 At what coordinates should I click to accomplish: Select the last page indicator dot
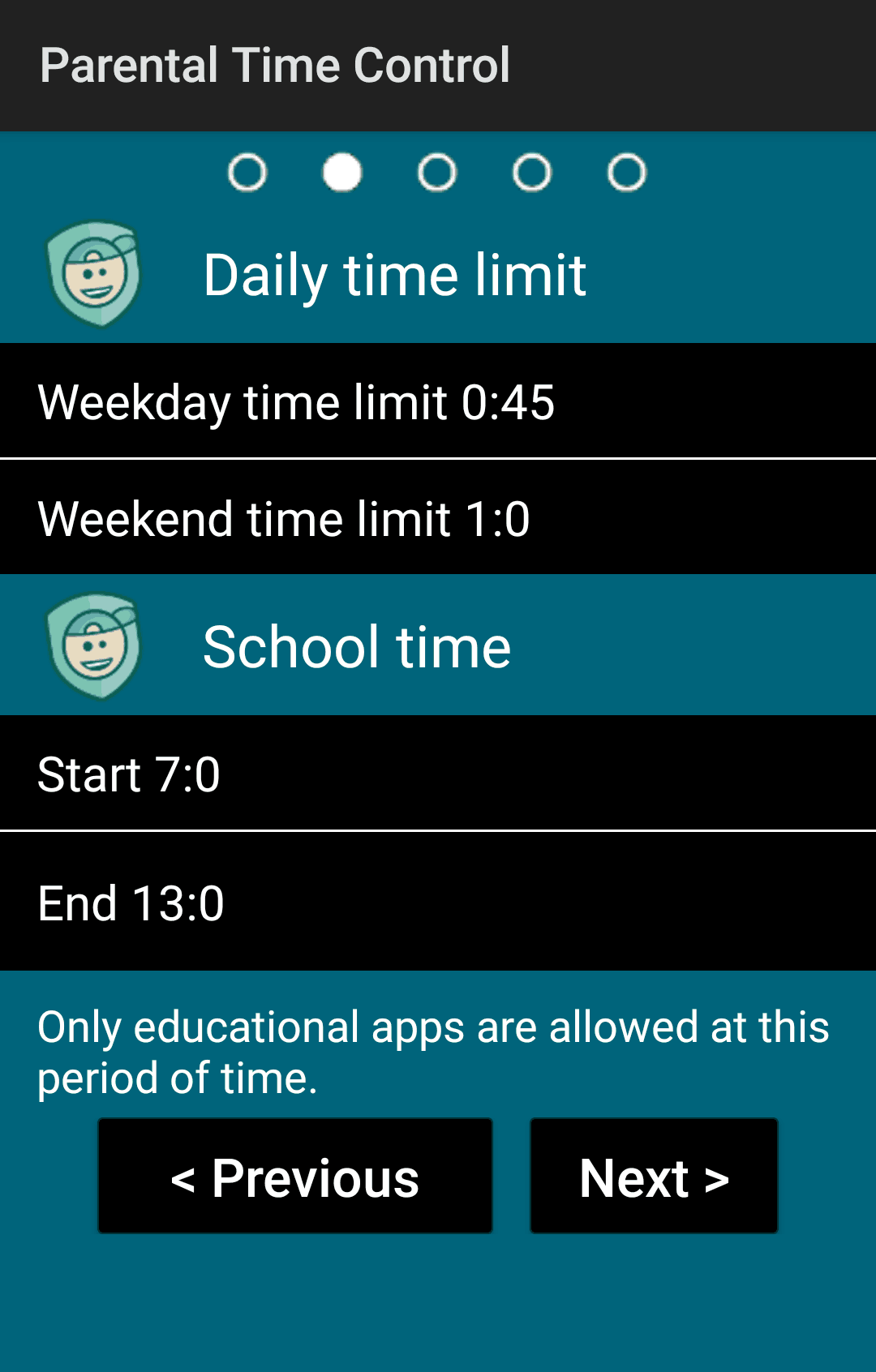point(626,171)
